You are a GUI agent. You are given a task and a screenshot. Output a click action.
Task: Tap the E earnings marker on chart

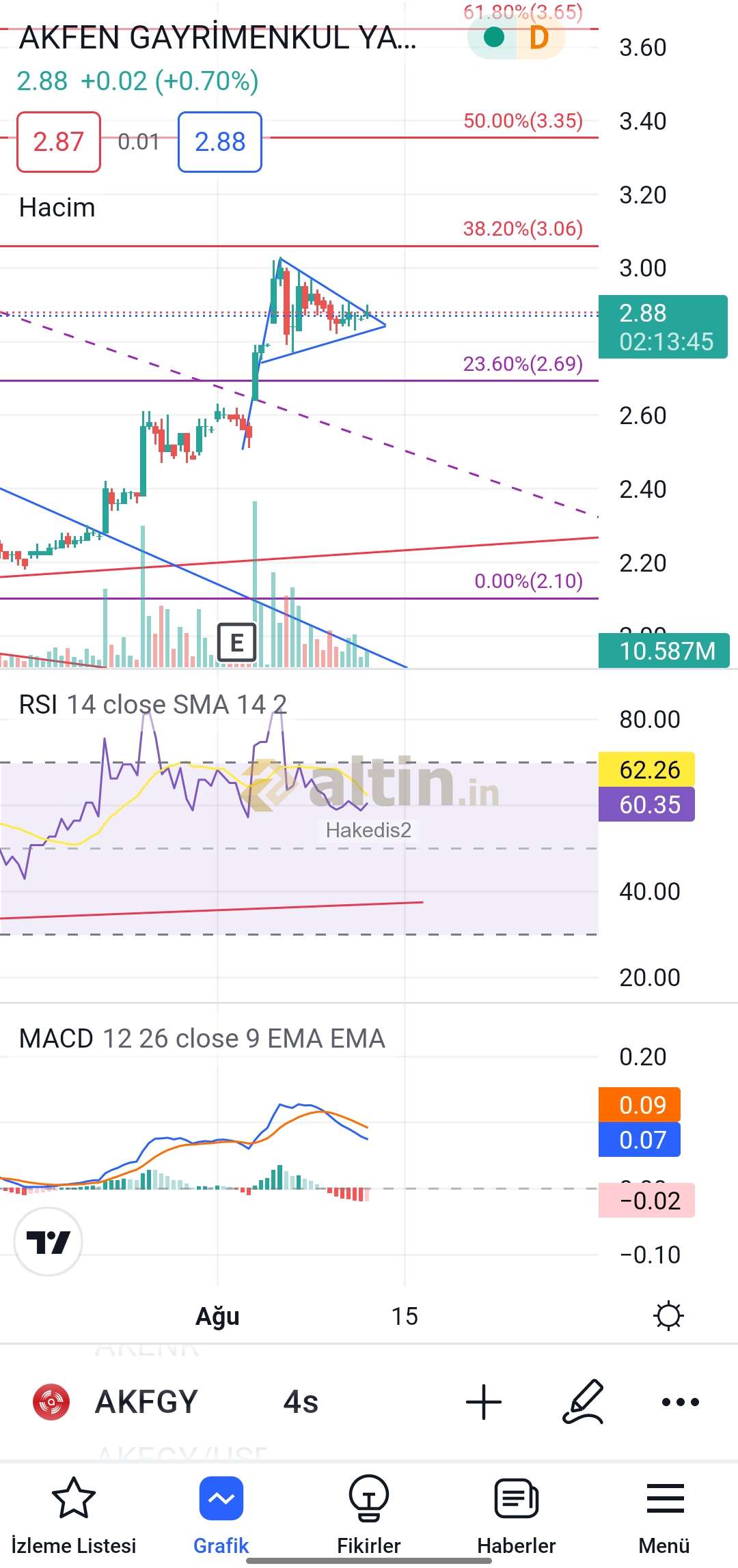click(x=236, y=643)
